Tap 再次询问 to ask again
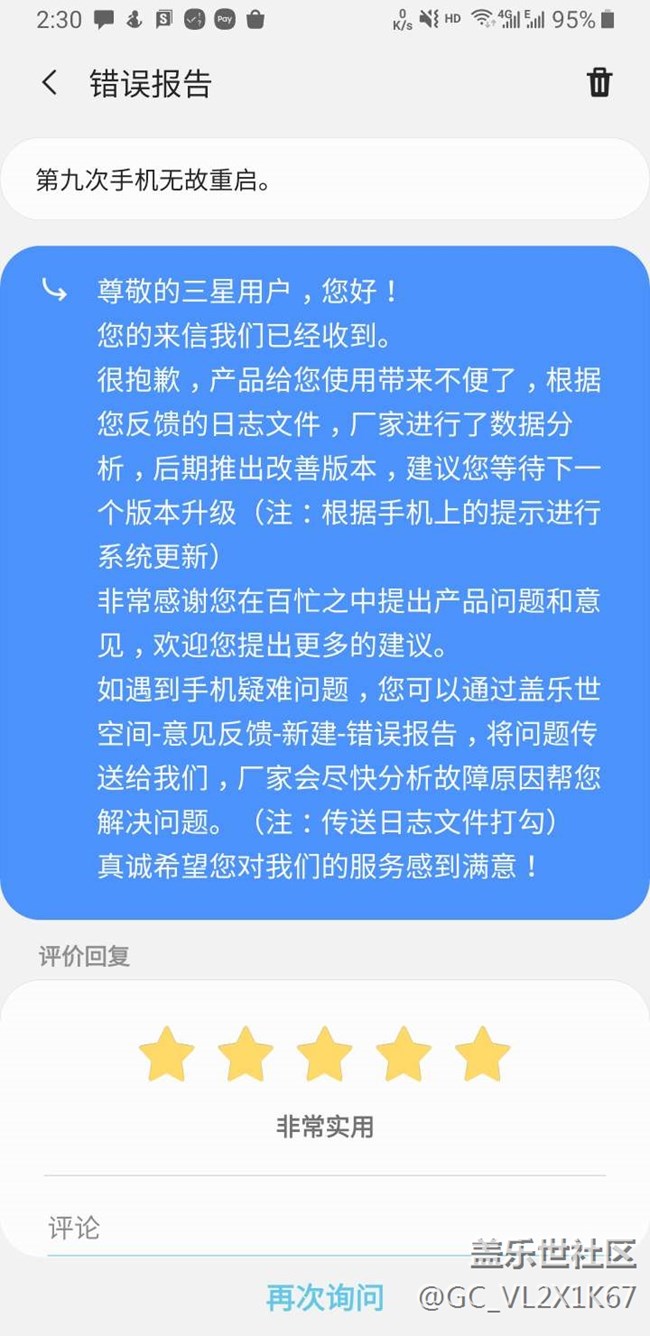650x1336 pixels. 325,1298
